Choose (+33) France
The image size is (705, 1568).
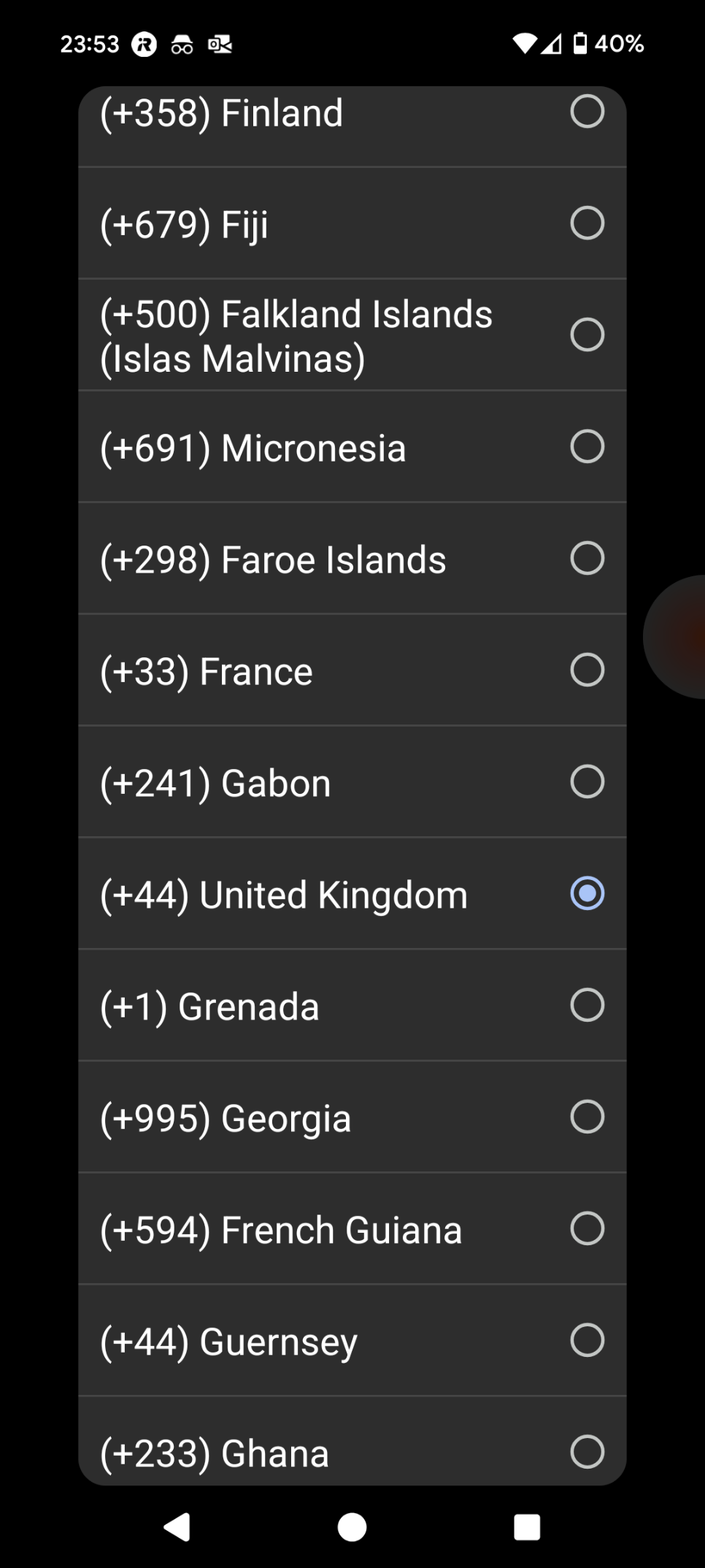(x=352, y=670)
